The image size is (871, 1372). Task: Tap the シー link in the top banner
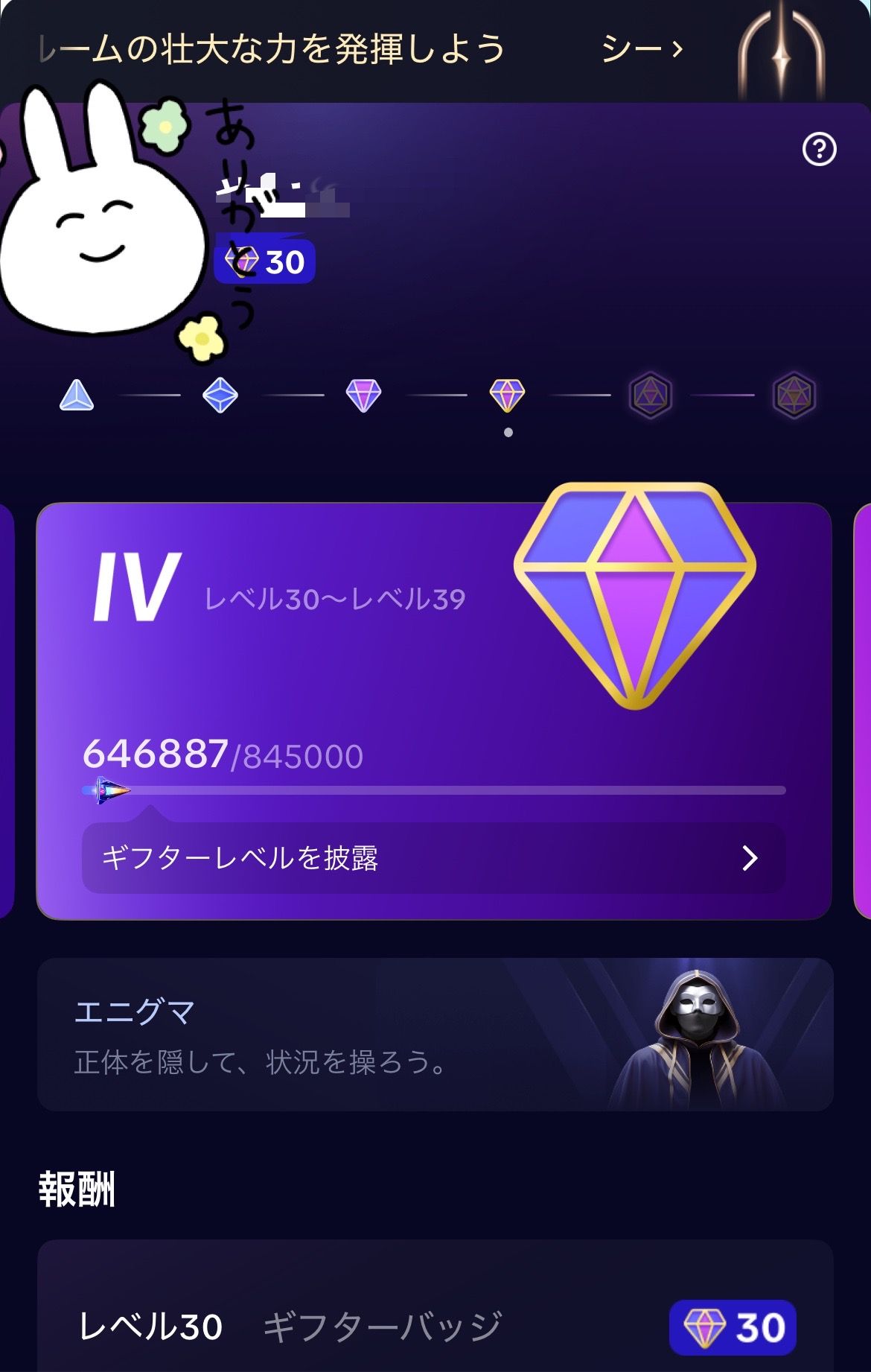[x=641, y=50]
